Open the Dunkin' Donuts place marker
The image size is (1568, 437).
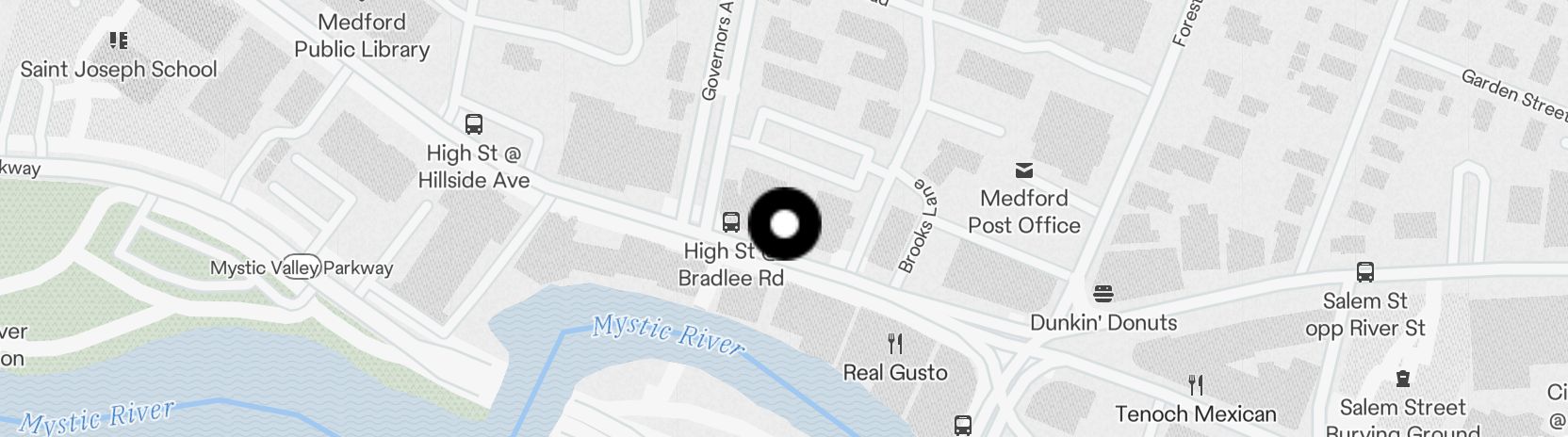[x=1102, y=294]
